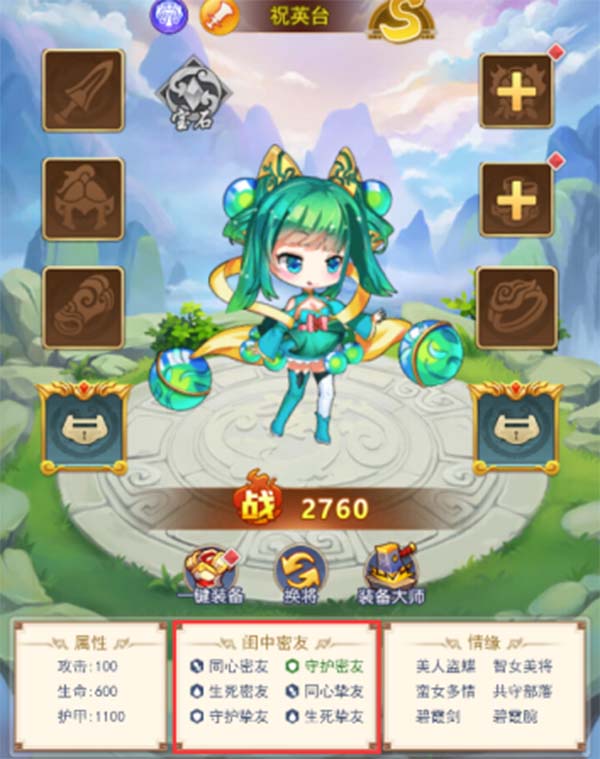Tap 一键装备 to auto-equip
The height and width of the screenshot is (759, 600).
[x=209, y=577]
